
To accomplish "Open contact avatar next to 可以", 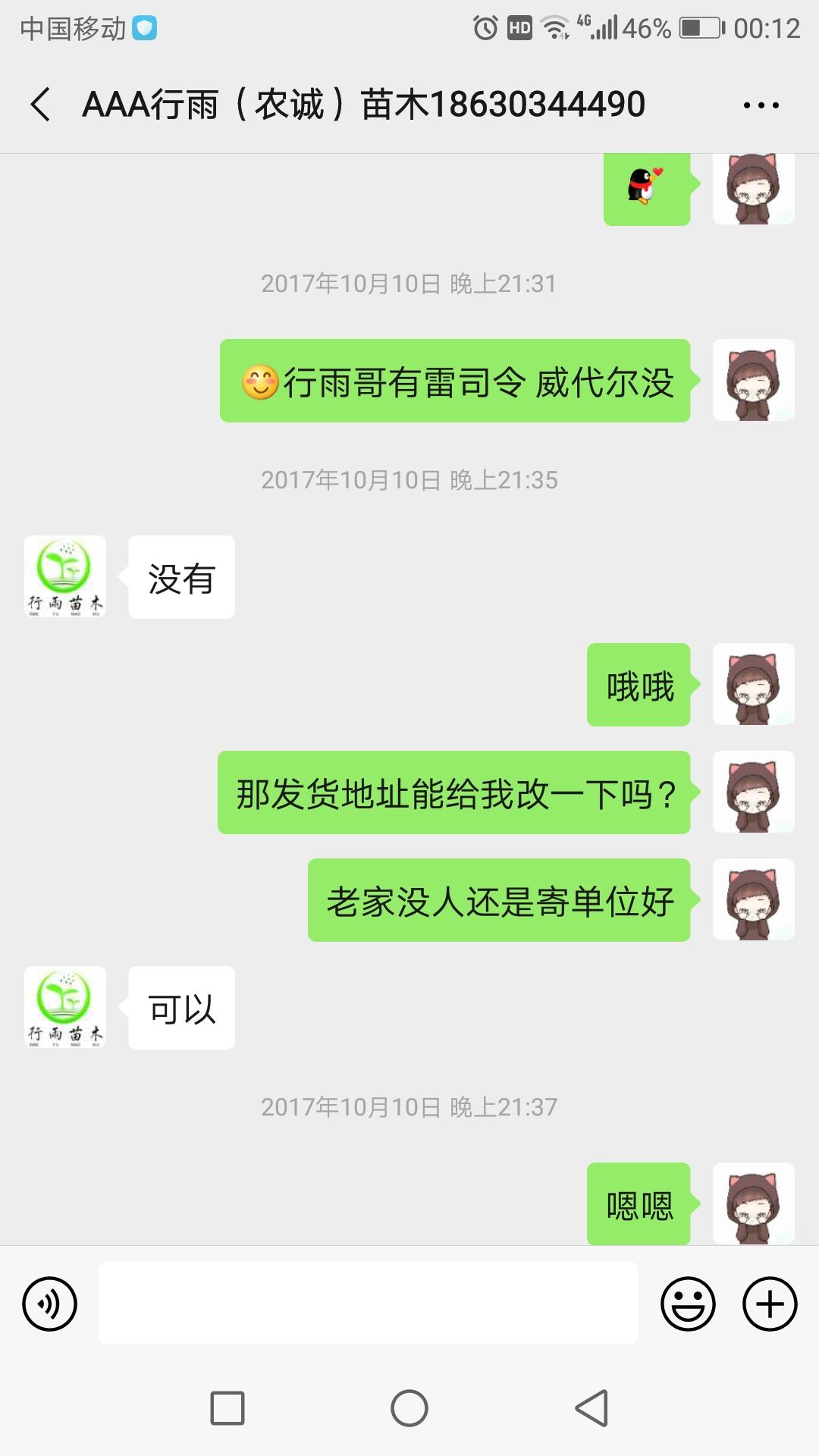I will tap(65, 1007).
